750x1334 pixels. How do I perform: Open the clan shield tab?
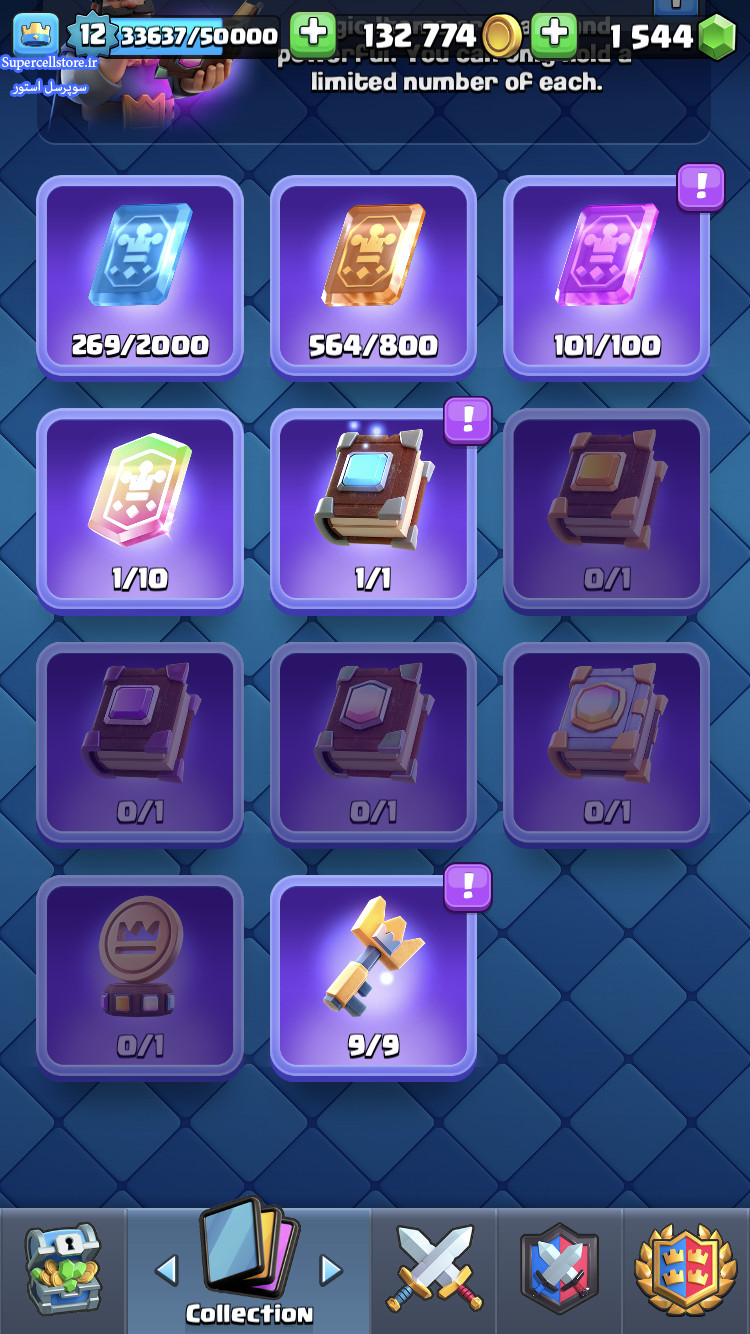click(x=559, y=1270)
